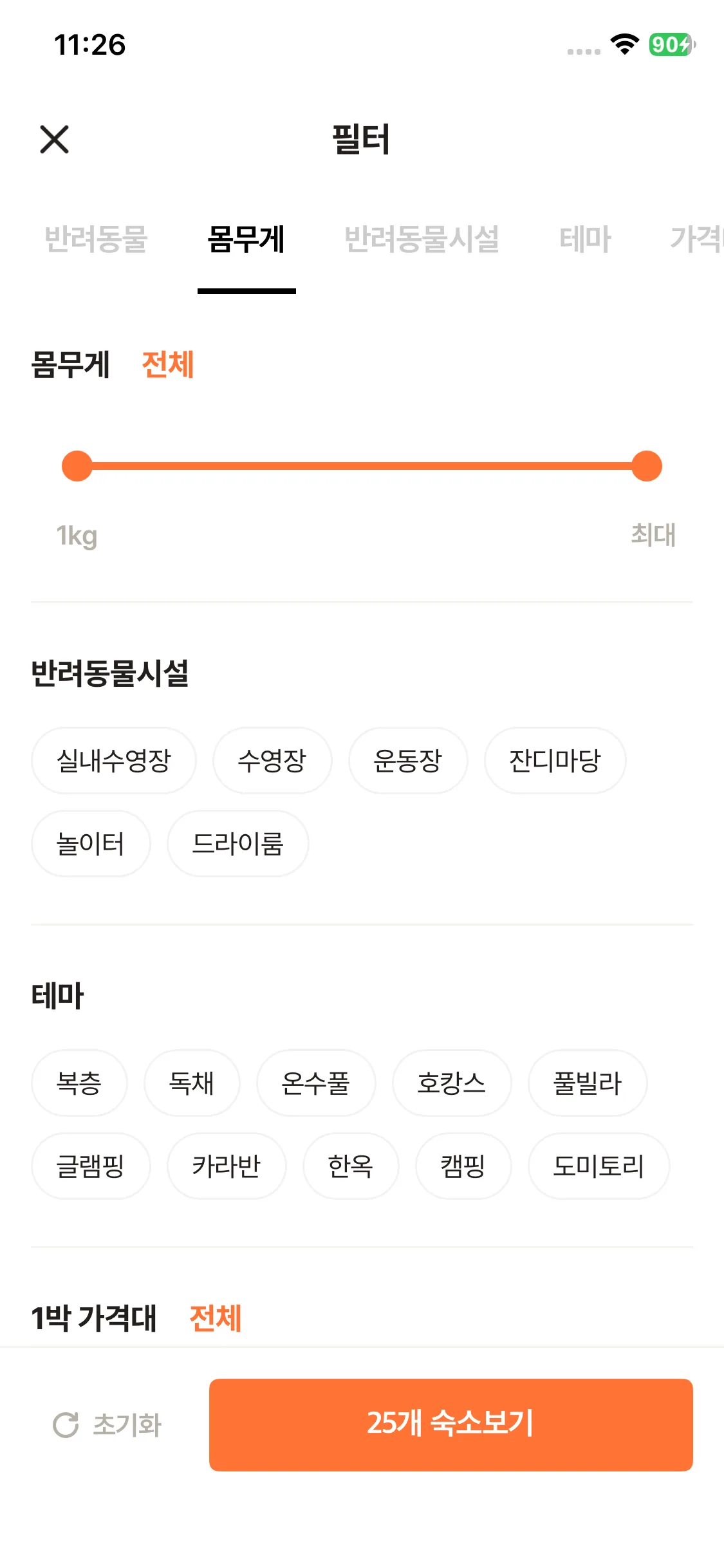Select the 한옥 theme chip
The image size is (724, 1568).
click(x=351, y=1166)
